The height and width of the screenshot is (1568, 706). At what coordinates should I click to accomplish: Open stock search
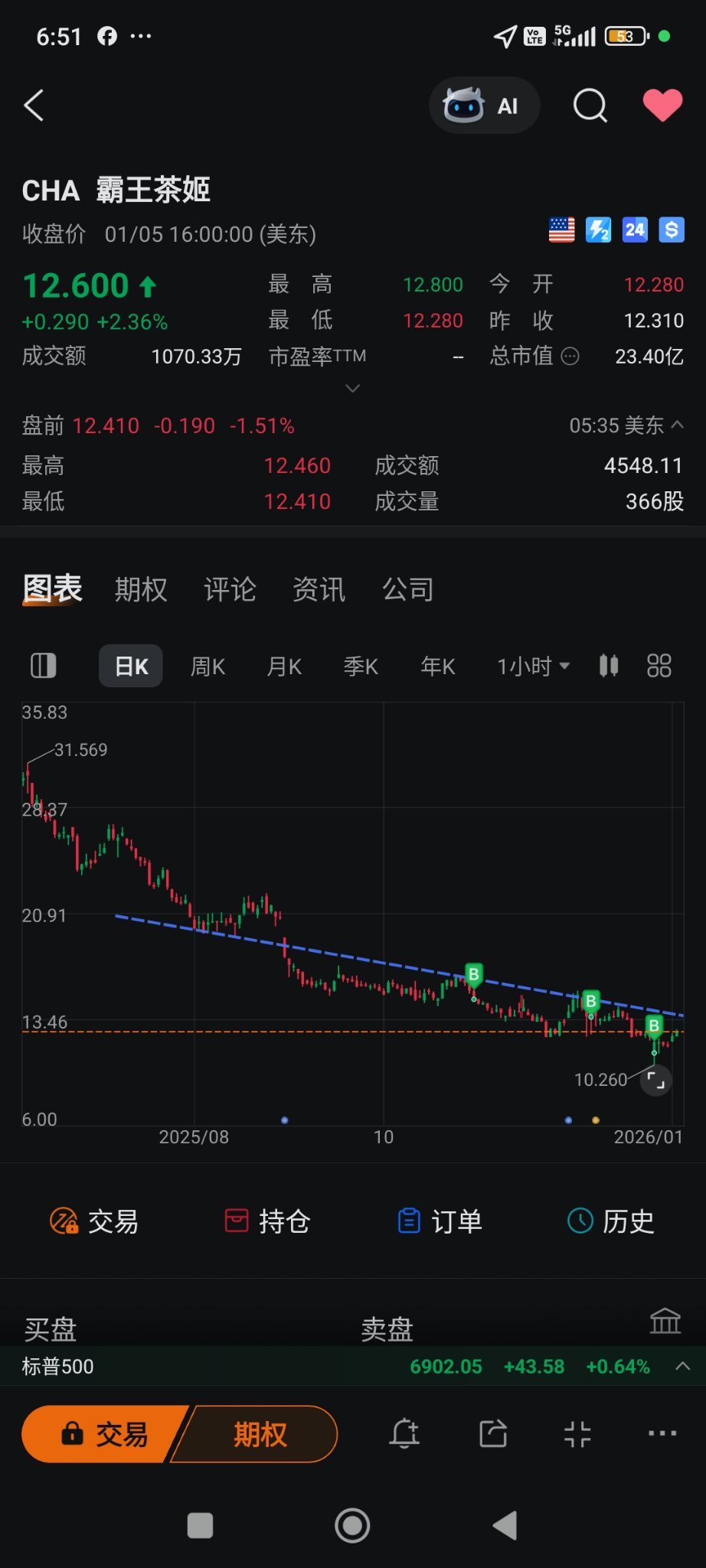tap(590, 106)
